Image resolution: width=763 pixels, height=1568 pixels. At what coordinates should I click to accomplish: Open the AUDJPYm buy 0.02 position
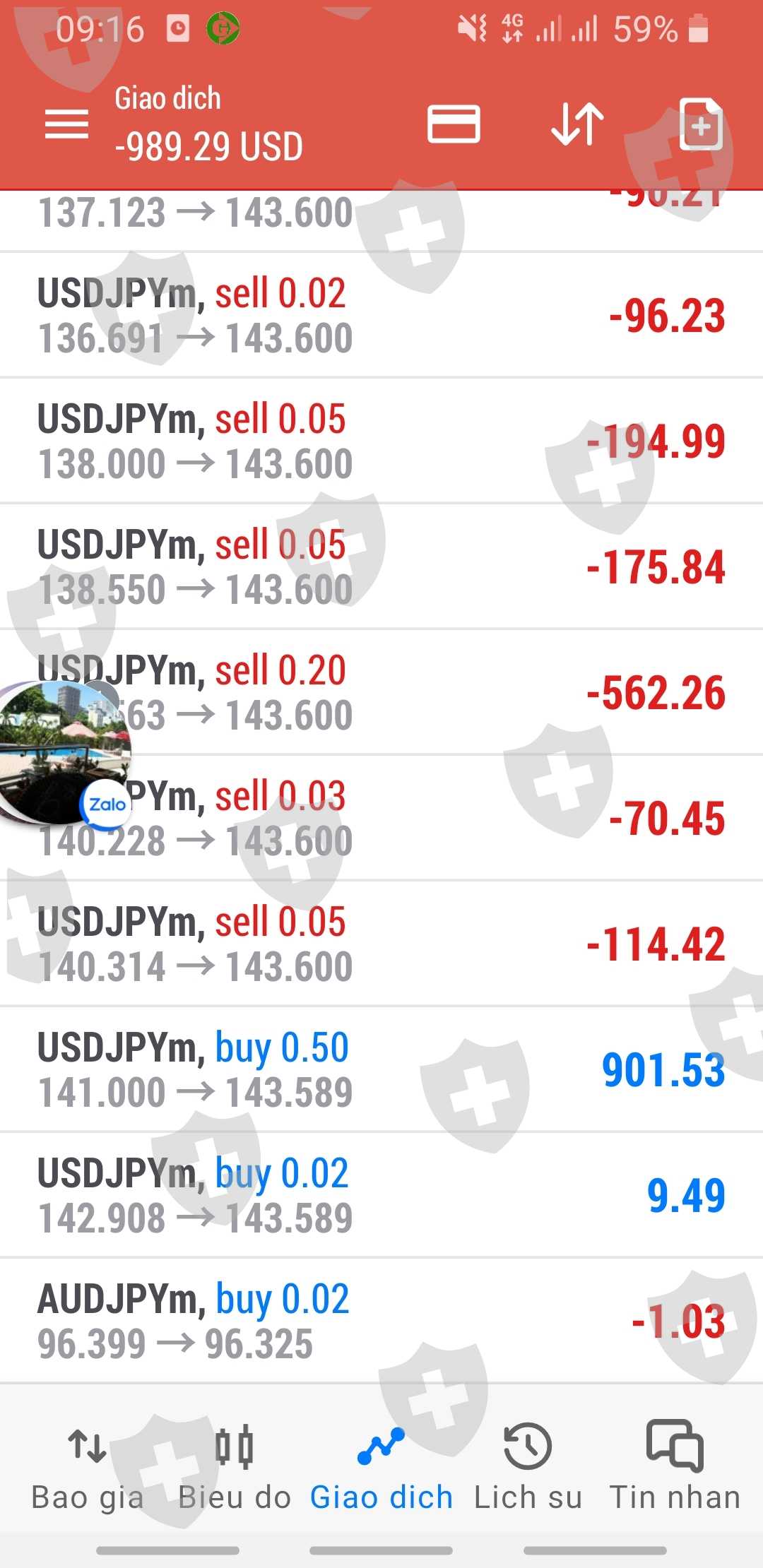pyautogui.click(x=381, y=1321)
